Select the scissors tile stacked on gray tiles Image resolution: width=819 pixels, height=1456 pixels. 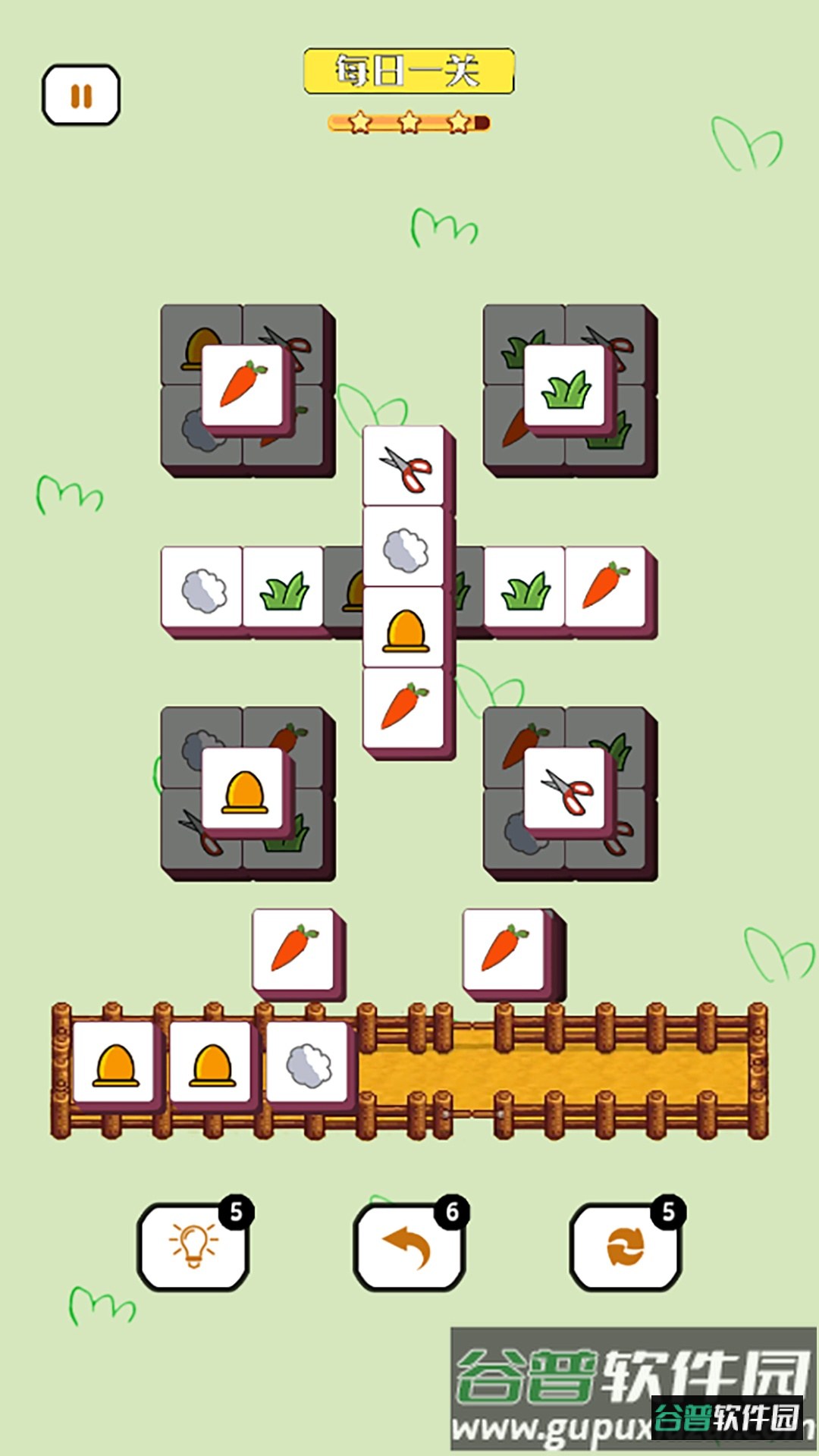point(566,789)
